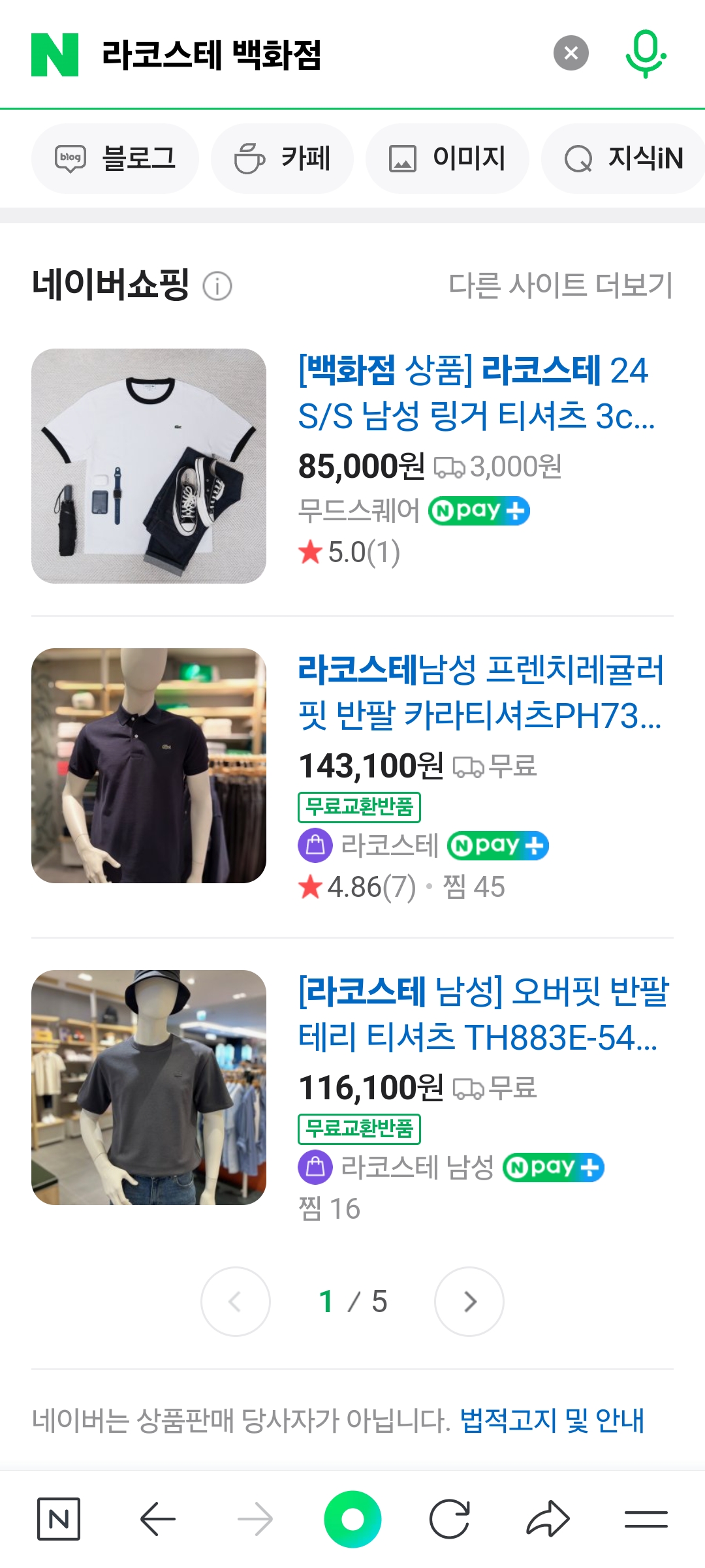The height and width of the screenshot is (1568, 705).
Task: Go to the next shopping results page
Action: point(469,1302)
